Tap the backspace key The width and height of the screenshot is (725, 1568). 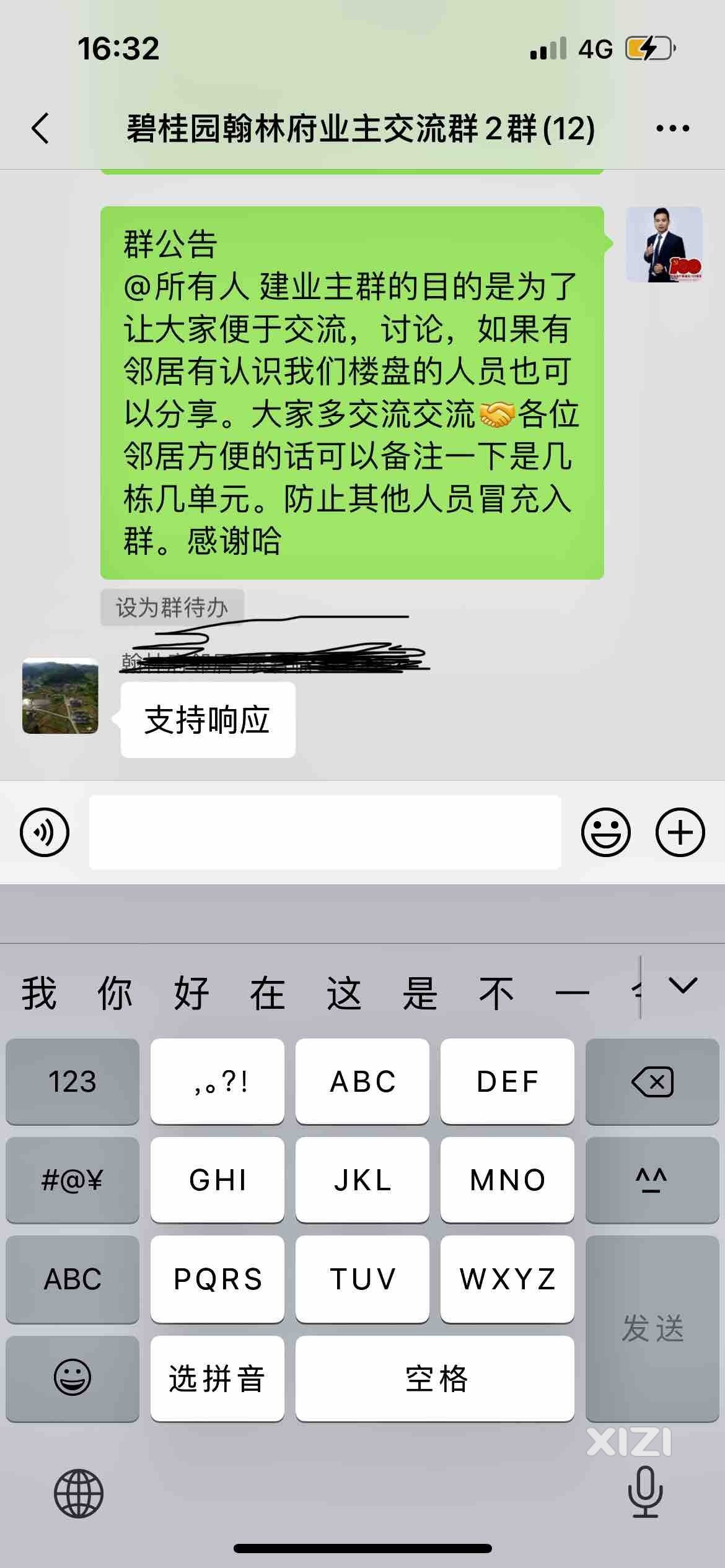pyautogui.click(x=652, y=1082)
